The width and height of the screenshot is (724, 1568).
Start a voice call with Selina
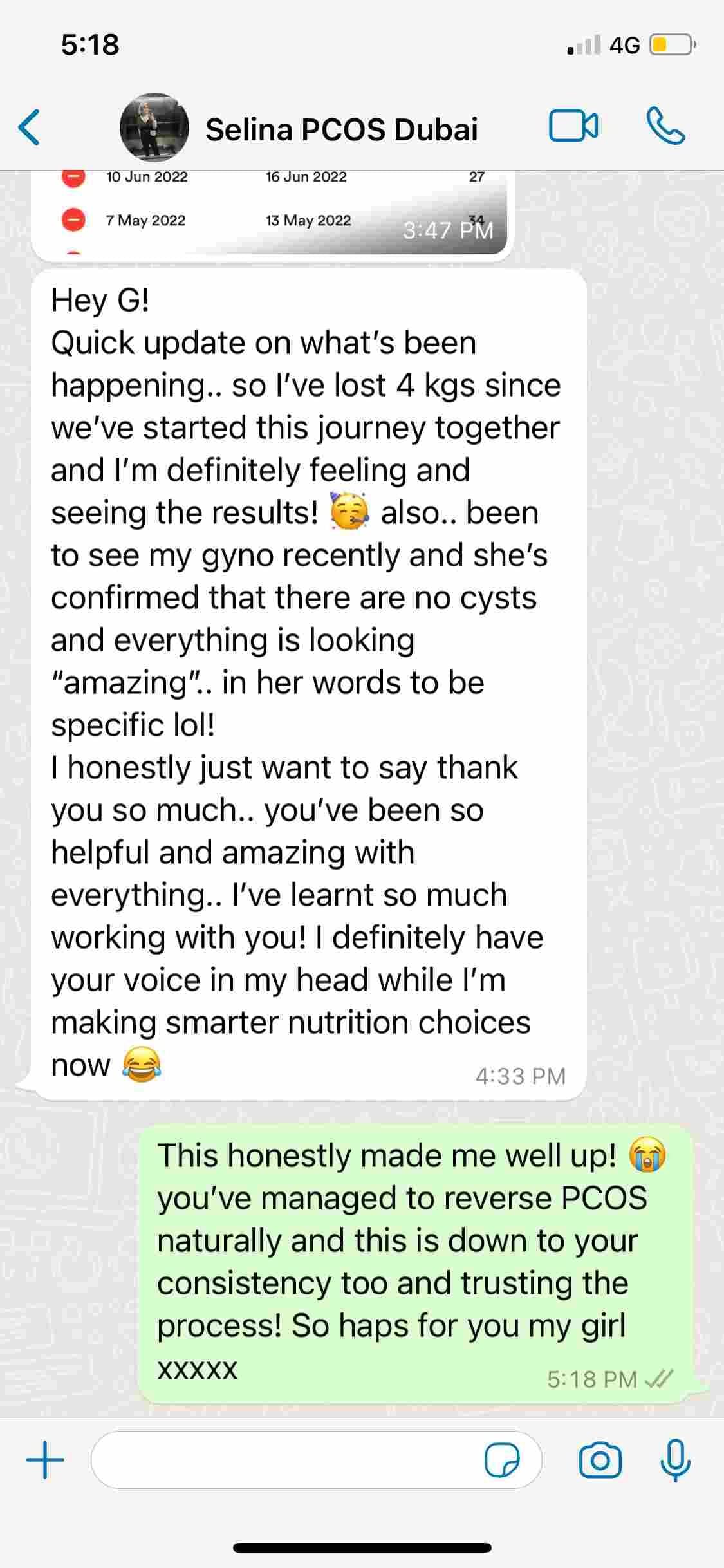tap(665, 126)
